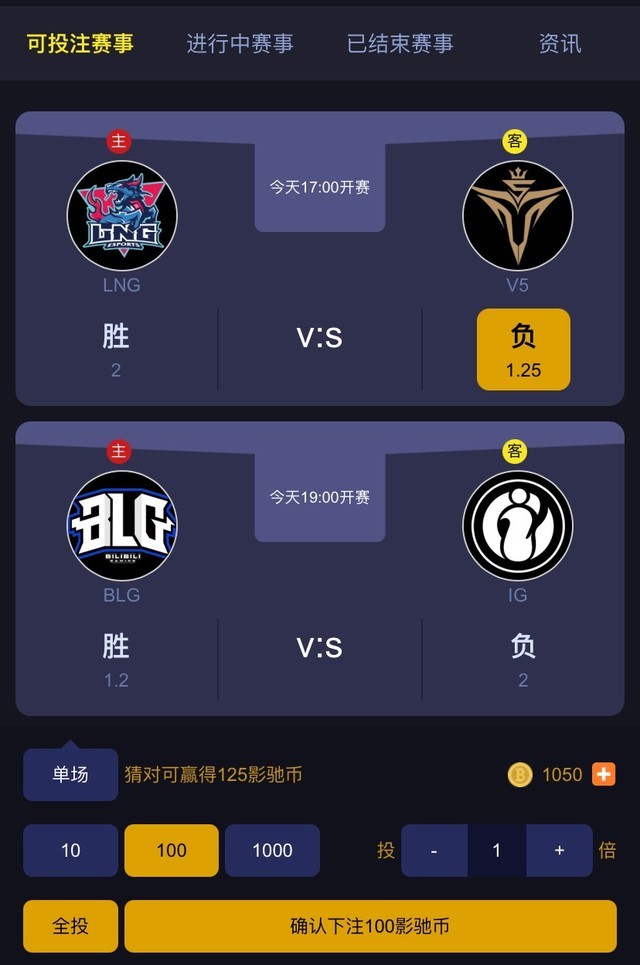Add more coins with the plus icon
Image resolution: width=640 pixels, height=965 pixels.
coord(603,774)
